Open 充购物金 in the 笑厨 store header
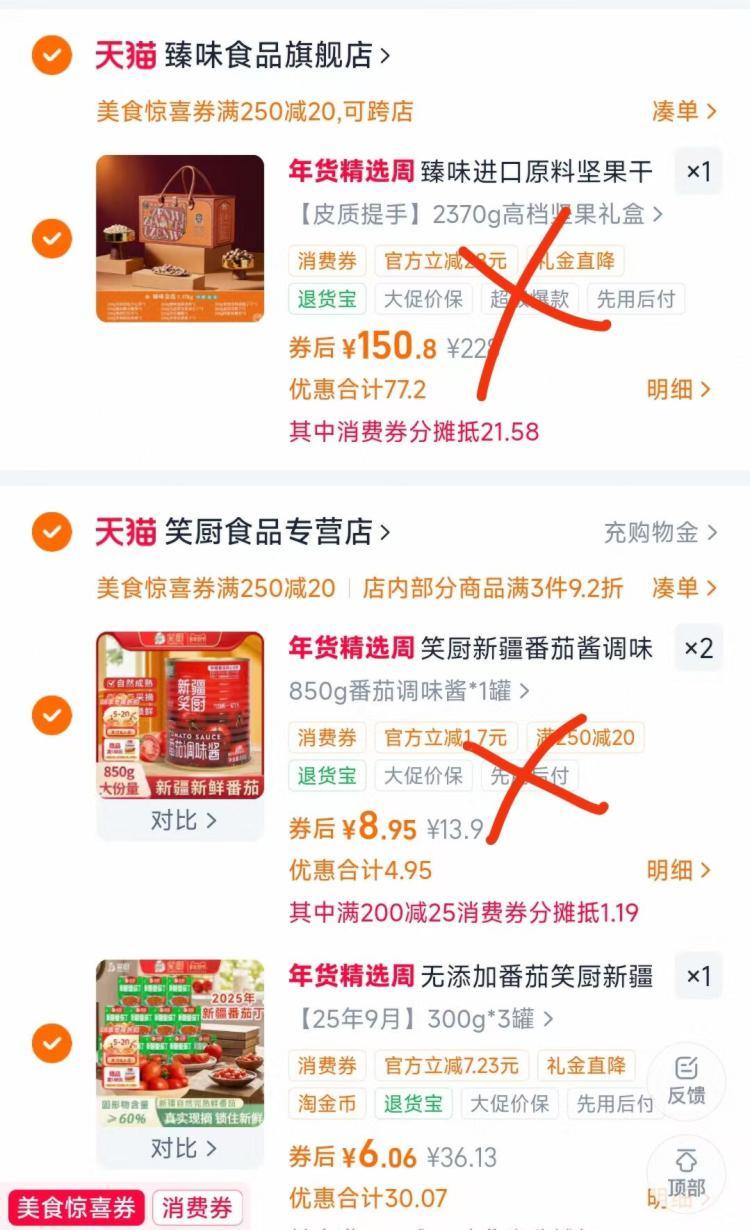The width and height of the screenshot is (750, 1230). point(660,532)
